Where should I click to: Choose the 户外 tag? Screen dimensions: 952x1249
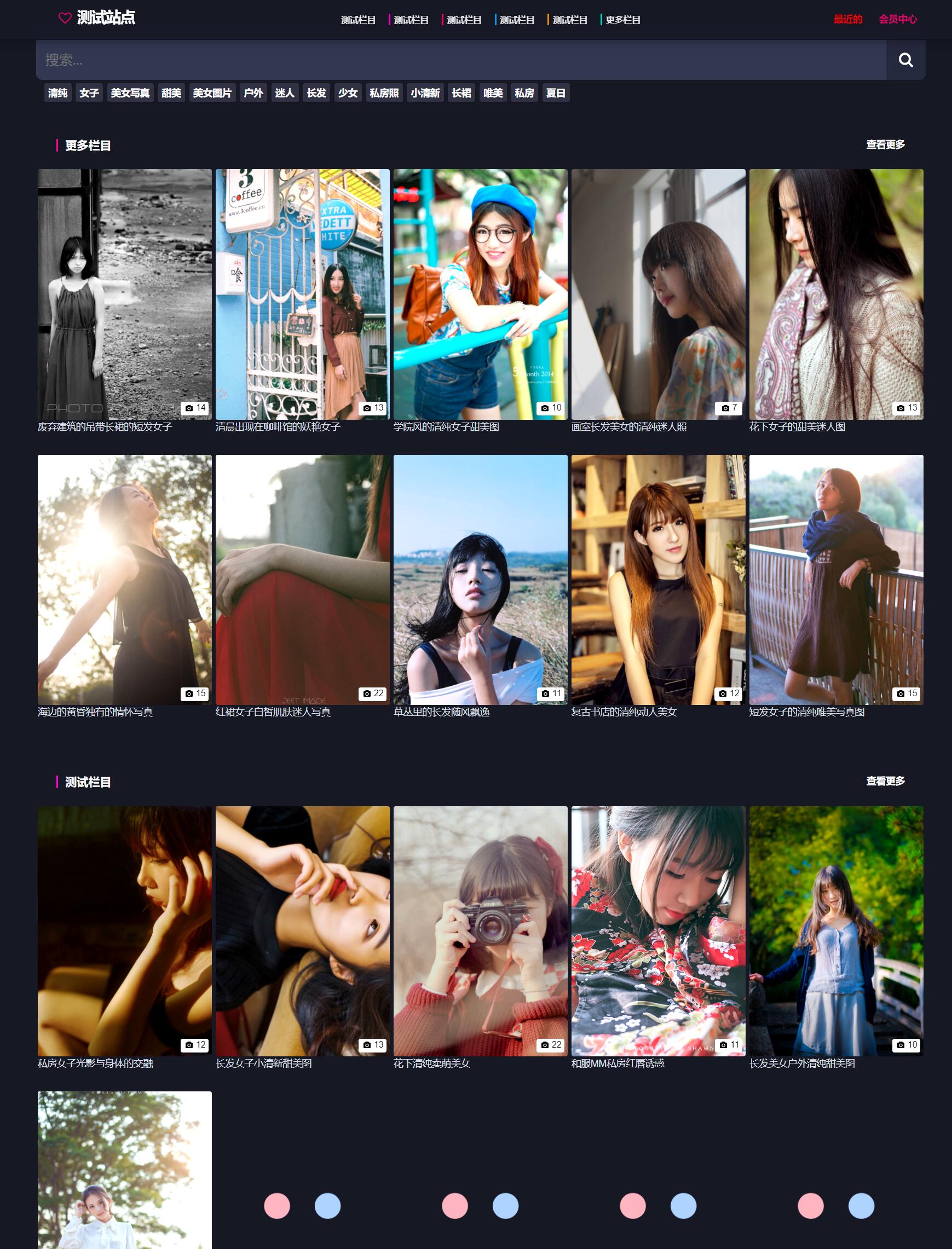[253, 93]
